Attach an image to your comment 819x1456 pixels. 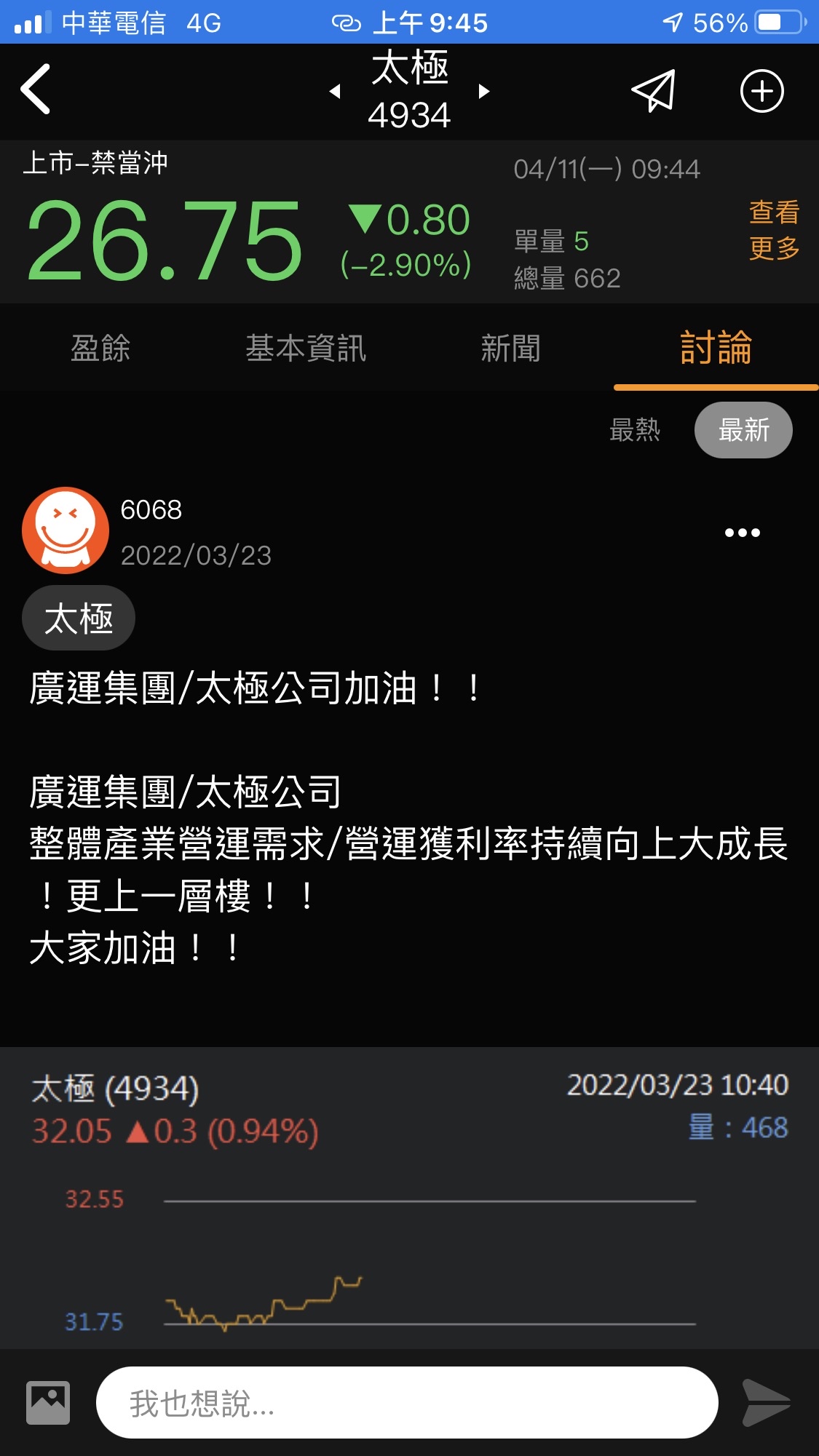pyautogui.click(x=48, y=1402)
